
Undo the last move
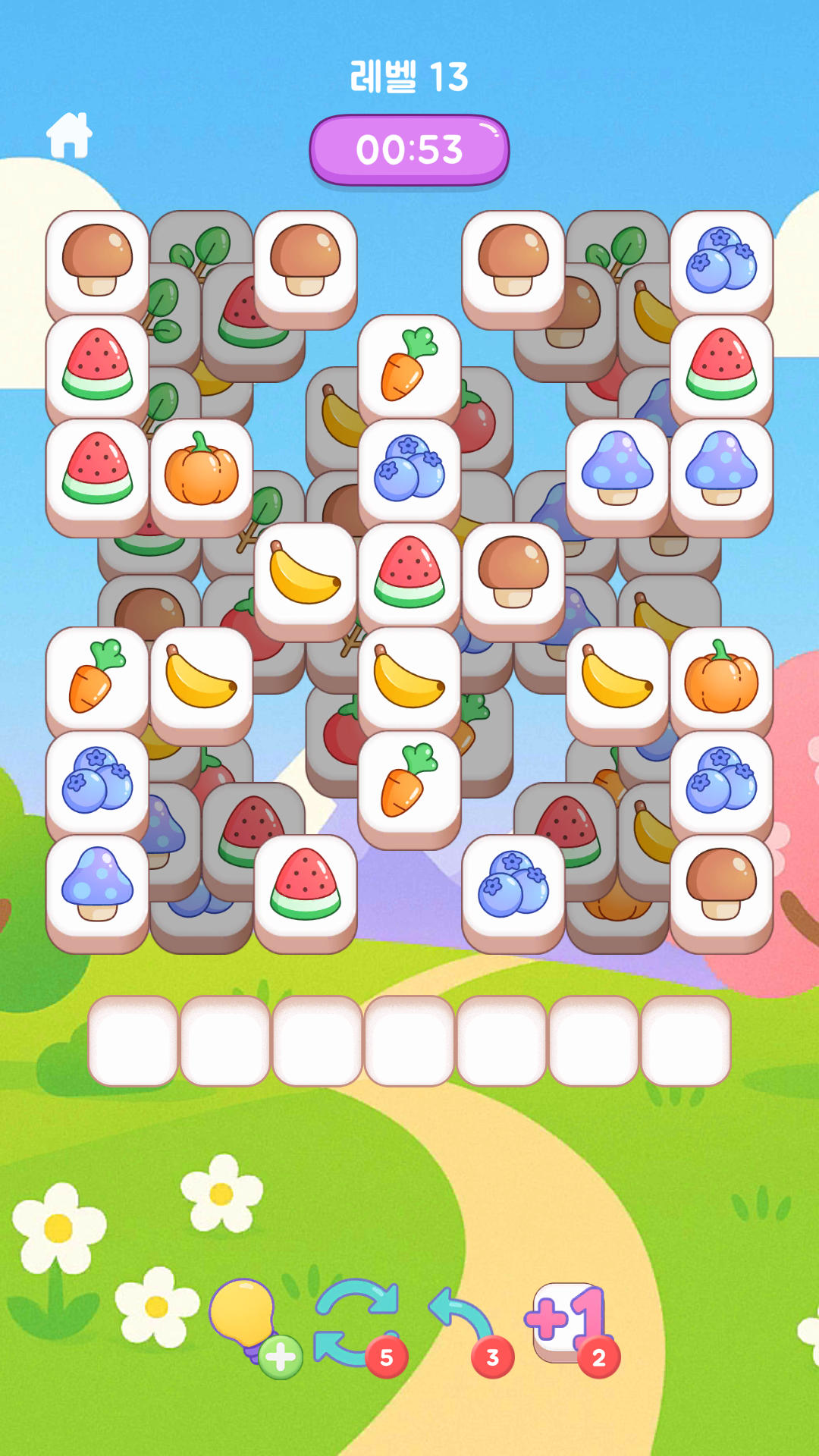(463, 1319)
